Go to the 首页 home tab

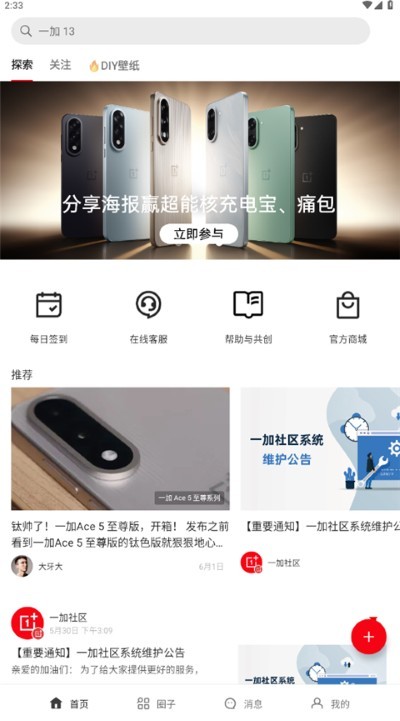pos(69,704)
